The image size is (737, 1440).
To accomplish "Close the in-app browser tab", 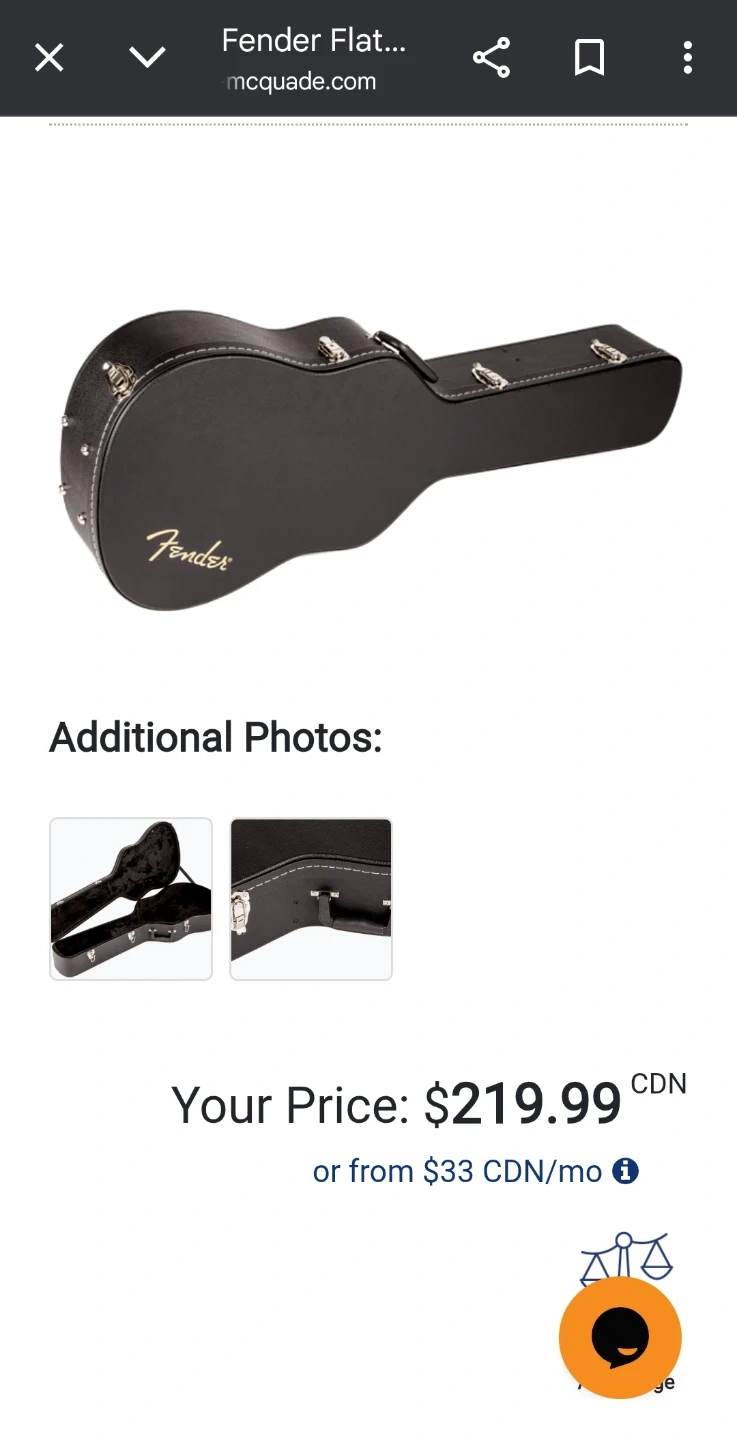I will coord(49,58).
